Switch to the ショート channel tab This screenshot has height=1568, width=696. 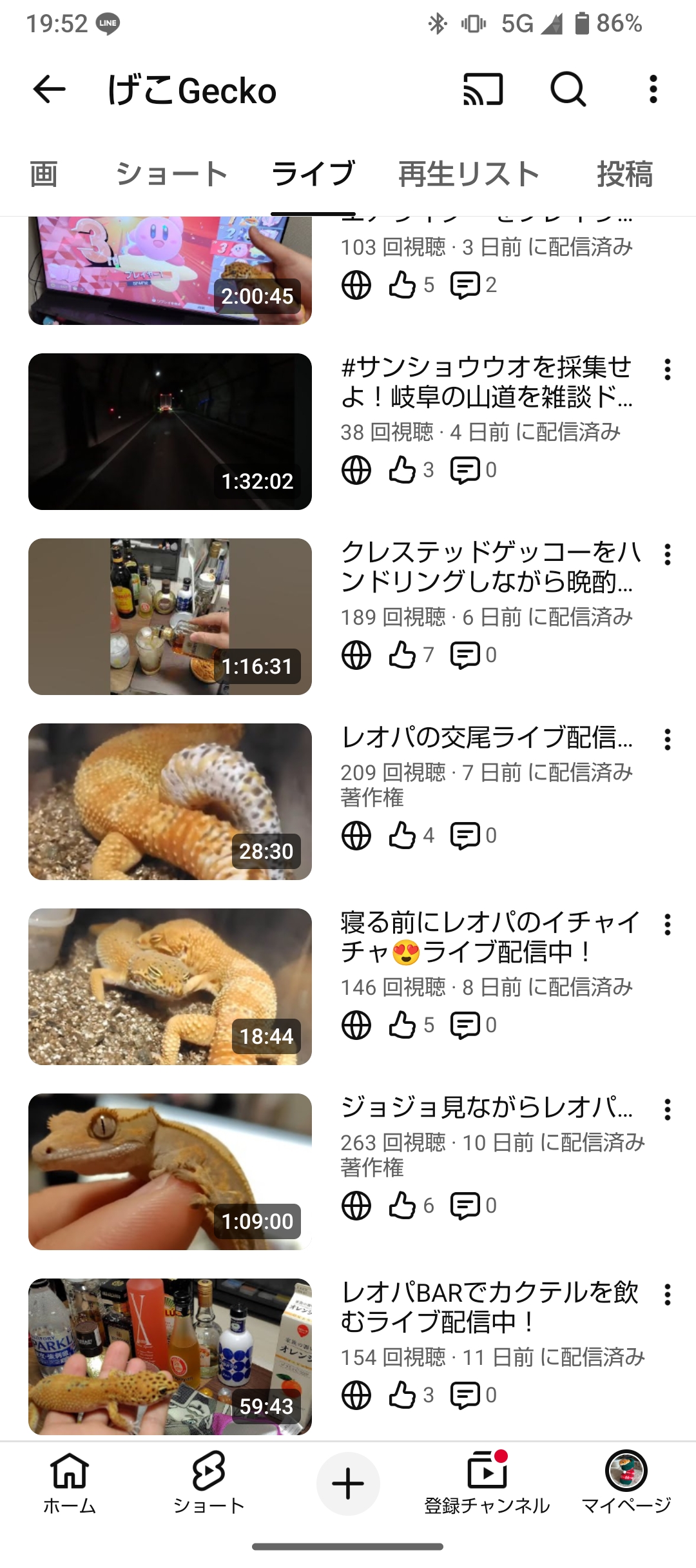pyautogui.click(x=171, y=174)
